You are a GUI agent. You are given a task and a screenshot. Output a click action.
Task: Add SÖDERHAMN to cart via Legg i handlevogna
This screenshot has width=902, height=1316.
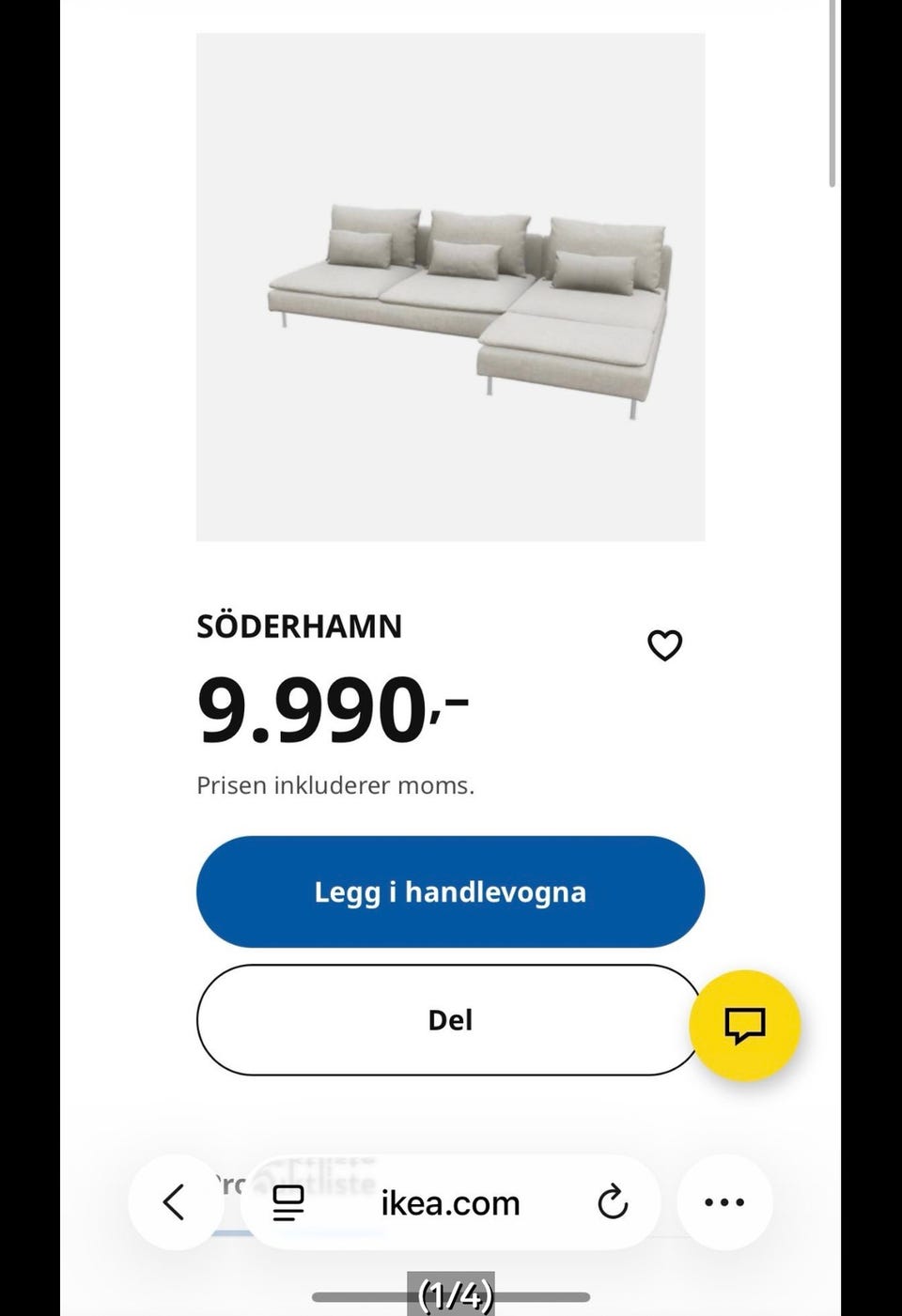(x=450, y=892)
